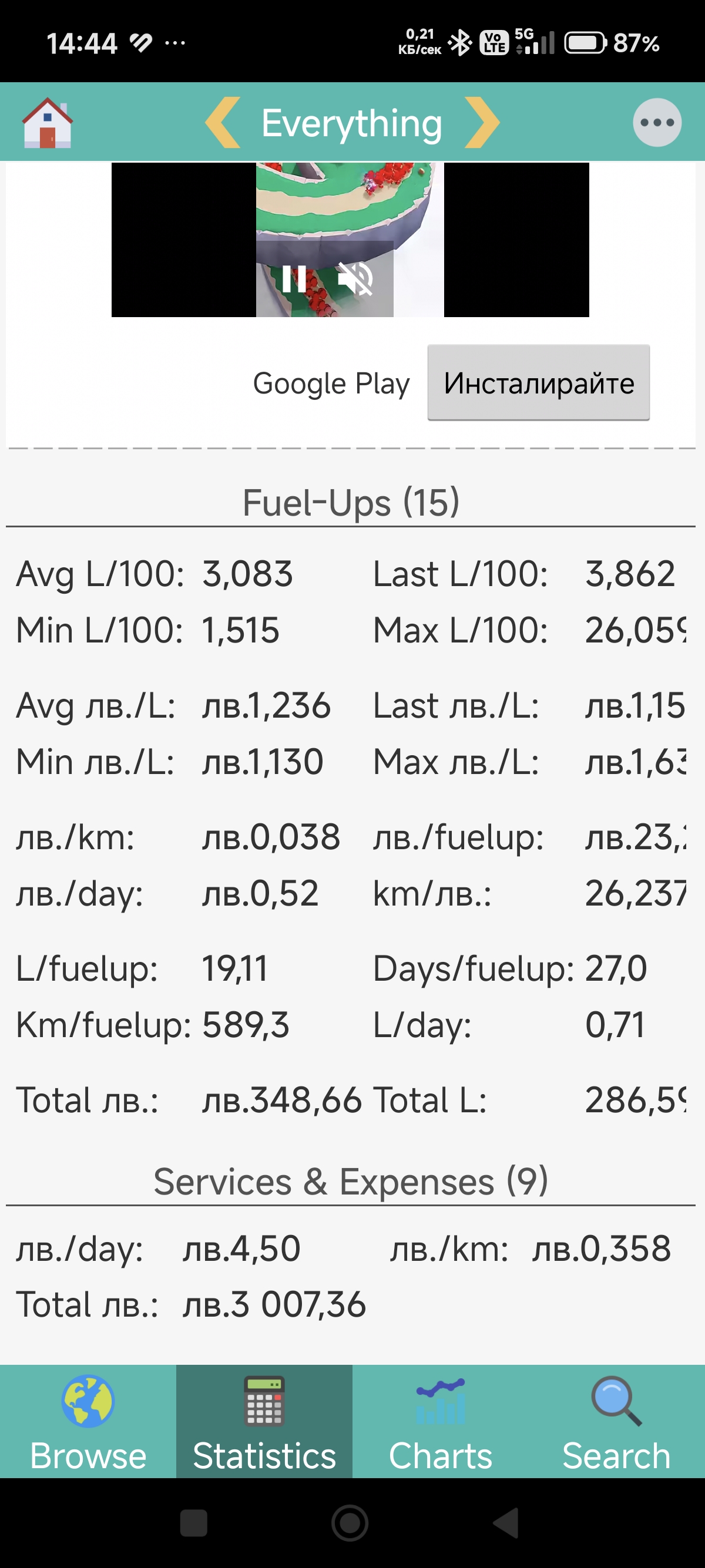Open recent apps from navigation bar
This screenshot has width=705, height=1568.
pos(194,1523)
